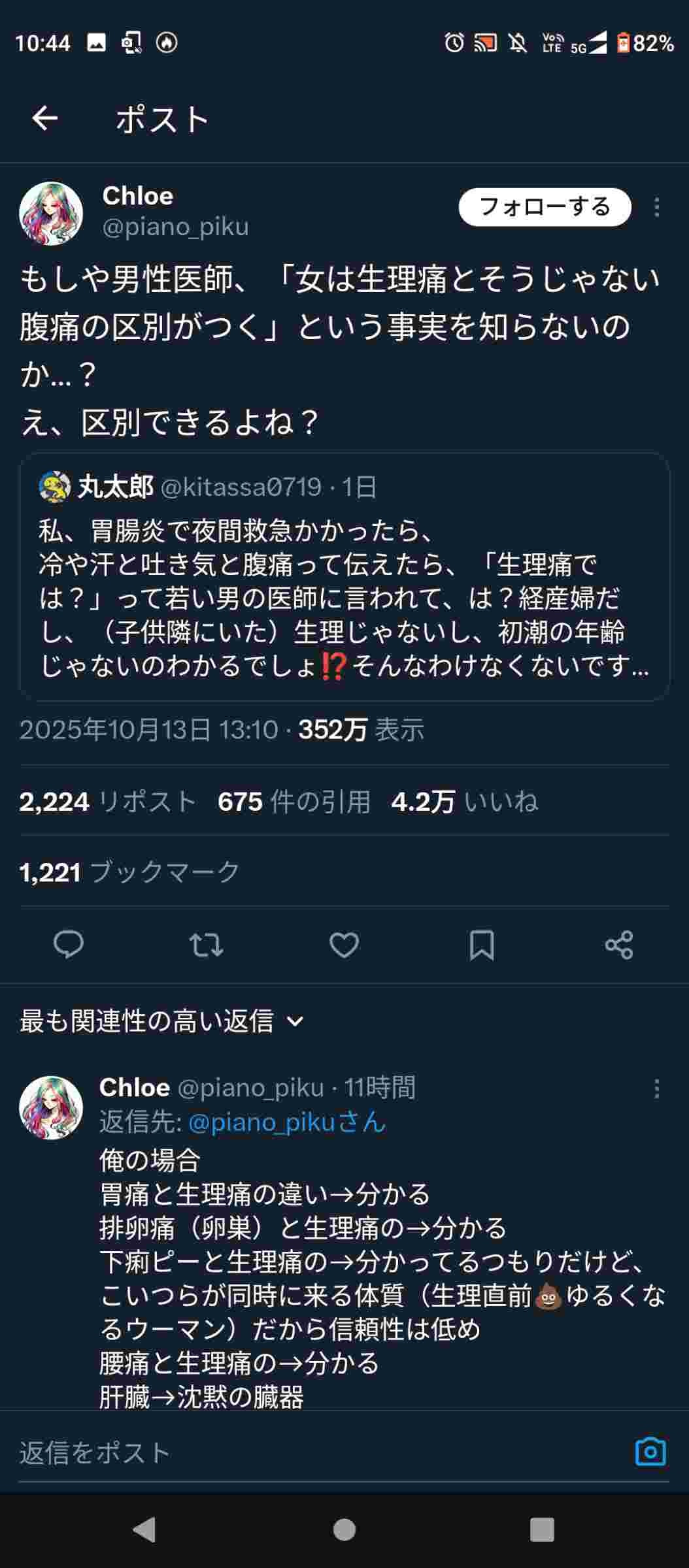Image resolution: width=689 pixels, height=1568 pixels.
Task: Repost this post
Action: [x=206, y=945]
